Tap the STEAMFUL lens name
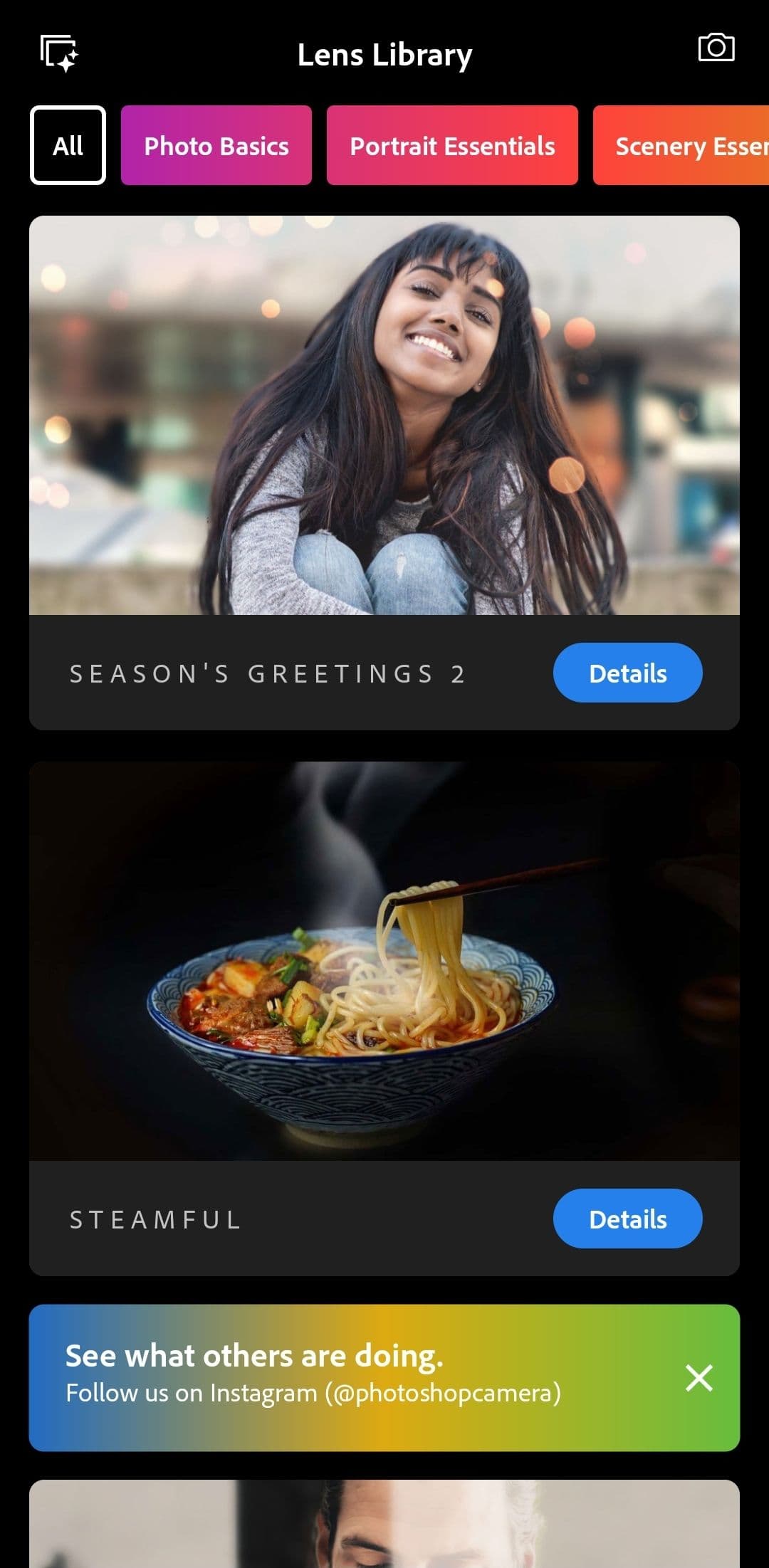 (154, 1219)
